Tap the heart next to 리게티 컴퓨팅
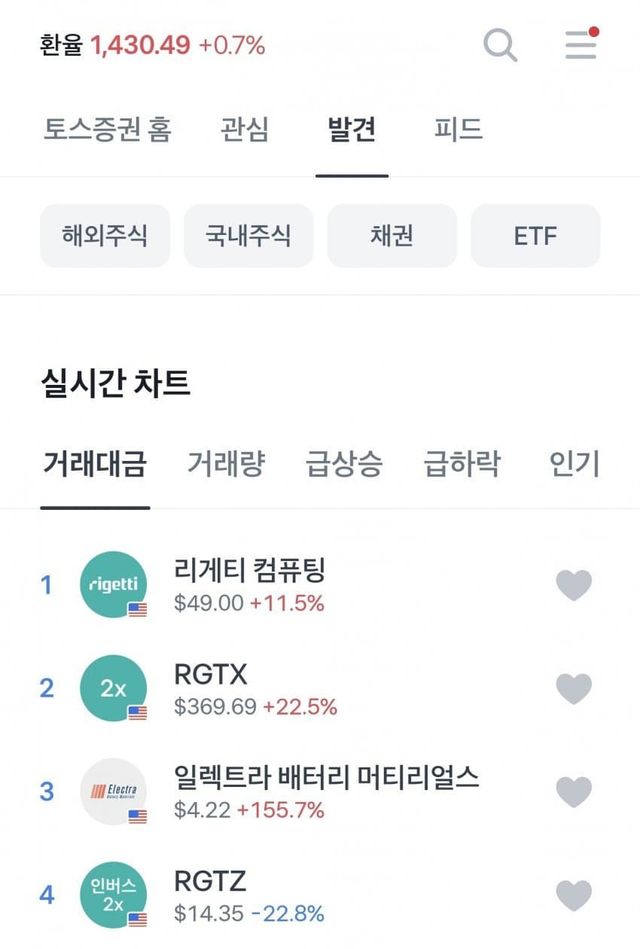The height and width of the screenshot is (949, 640). click(x=574, y=585)
